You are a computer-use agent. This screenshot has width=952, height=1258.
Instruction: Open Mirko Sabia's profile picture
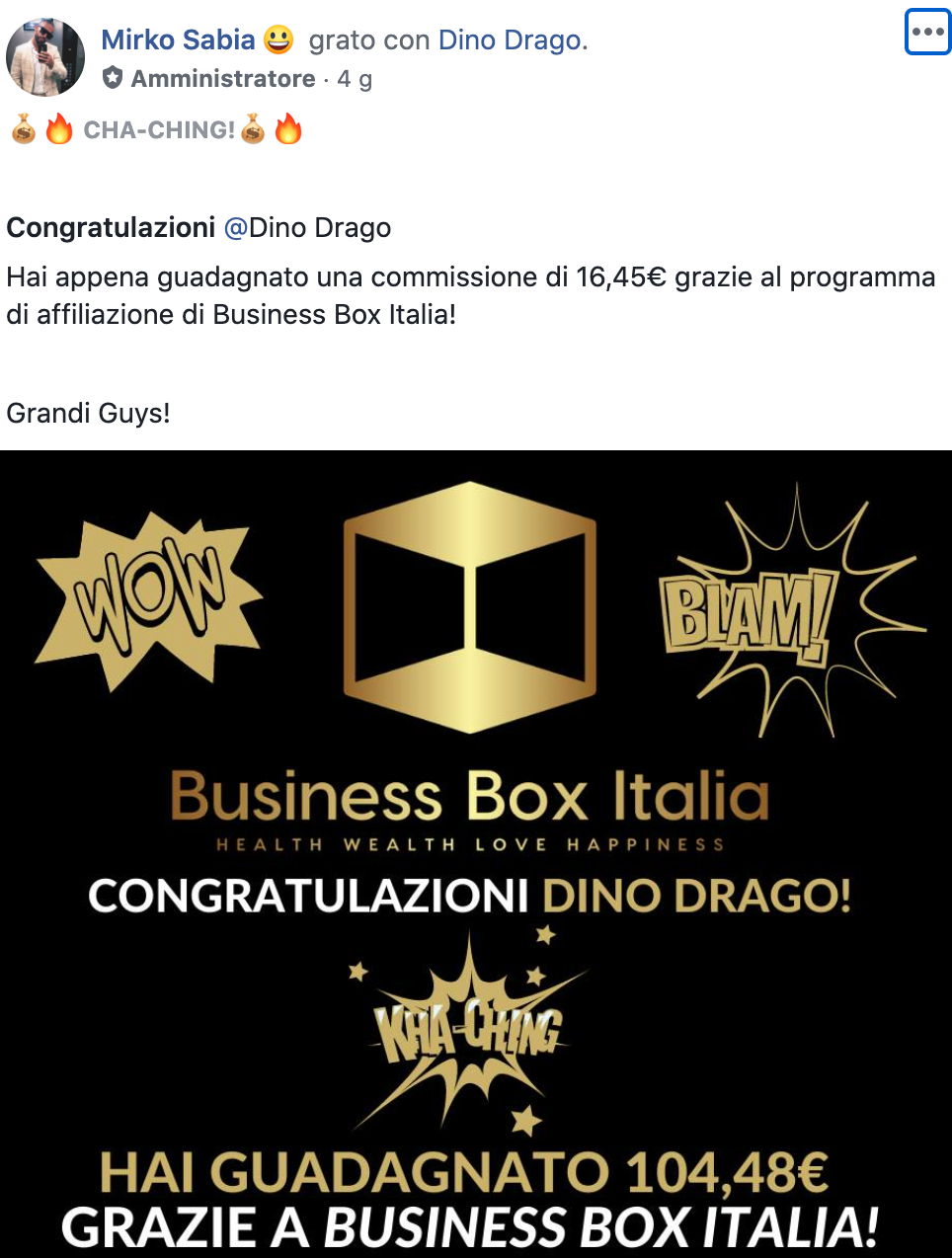pyautogui.click(x=44, y=57)
